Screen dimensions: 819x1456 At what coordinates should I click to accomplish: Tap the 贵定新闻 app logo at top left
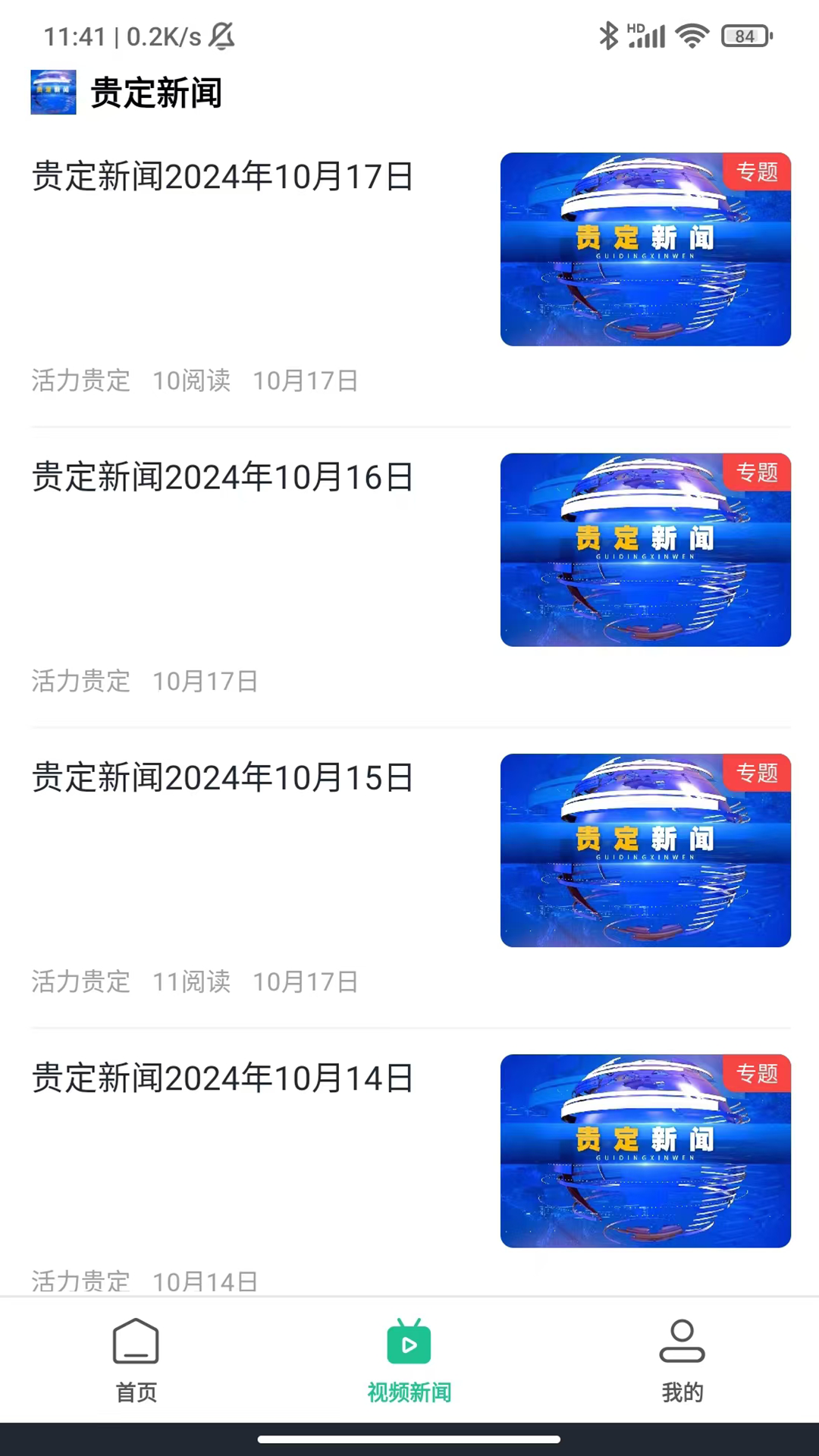tap(52, 93)
